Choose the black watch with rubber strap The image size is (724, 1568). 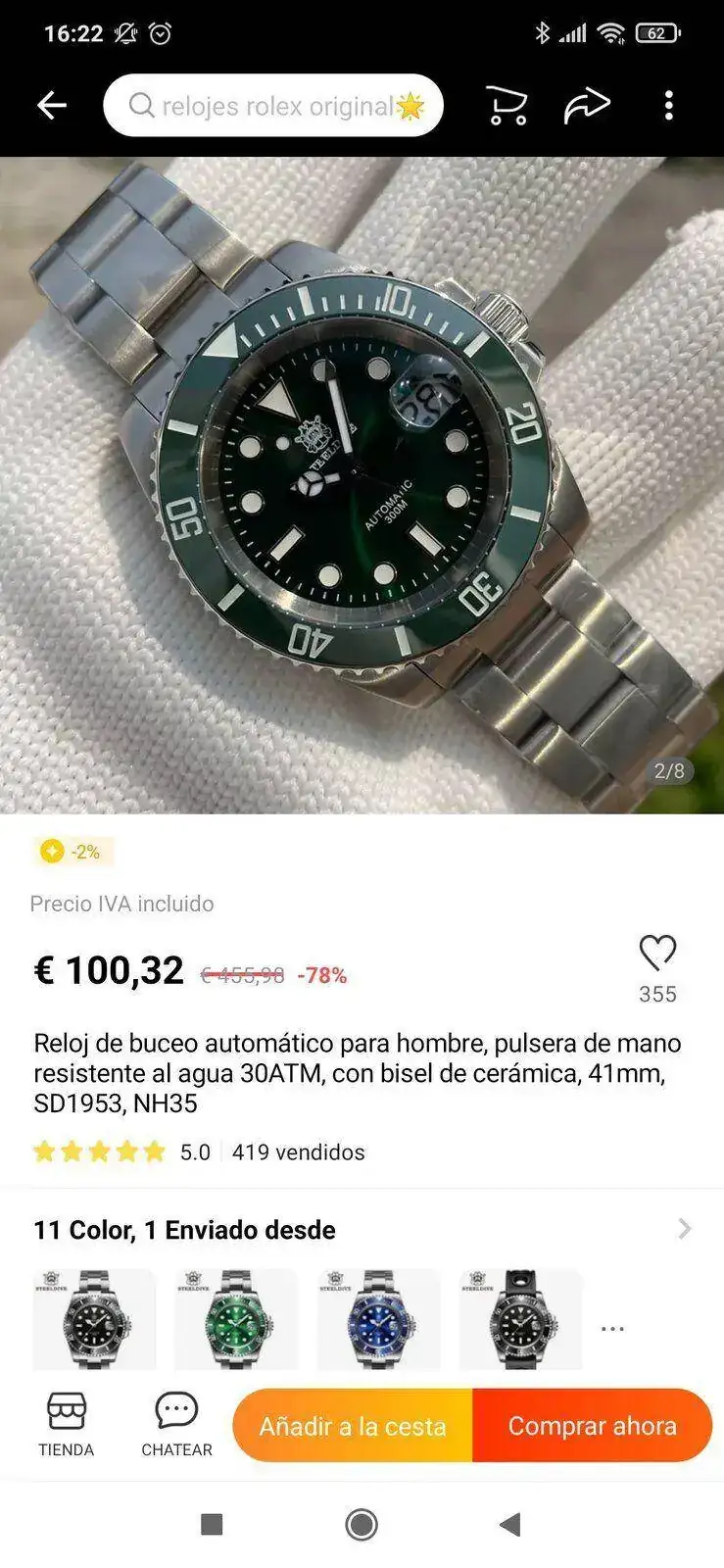(x=520, y=1319)
